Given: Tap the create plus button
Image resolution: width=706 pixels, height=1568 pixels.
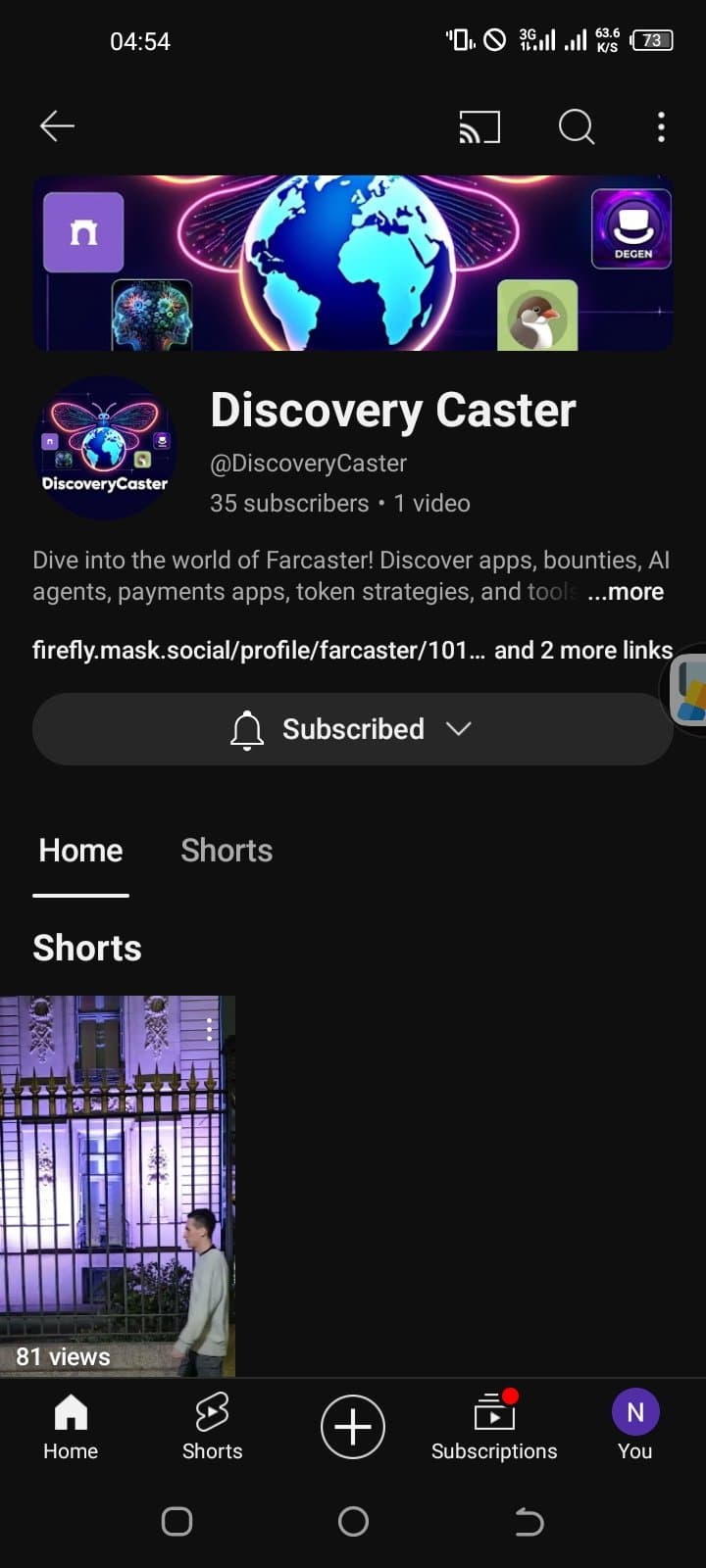Looking at the screenshot, I should 353,1427.
